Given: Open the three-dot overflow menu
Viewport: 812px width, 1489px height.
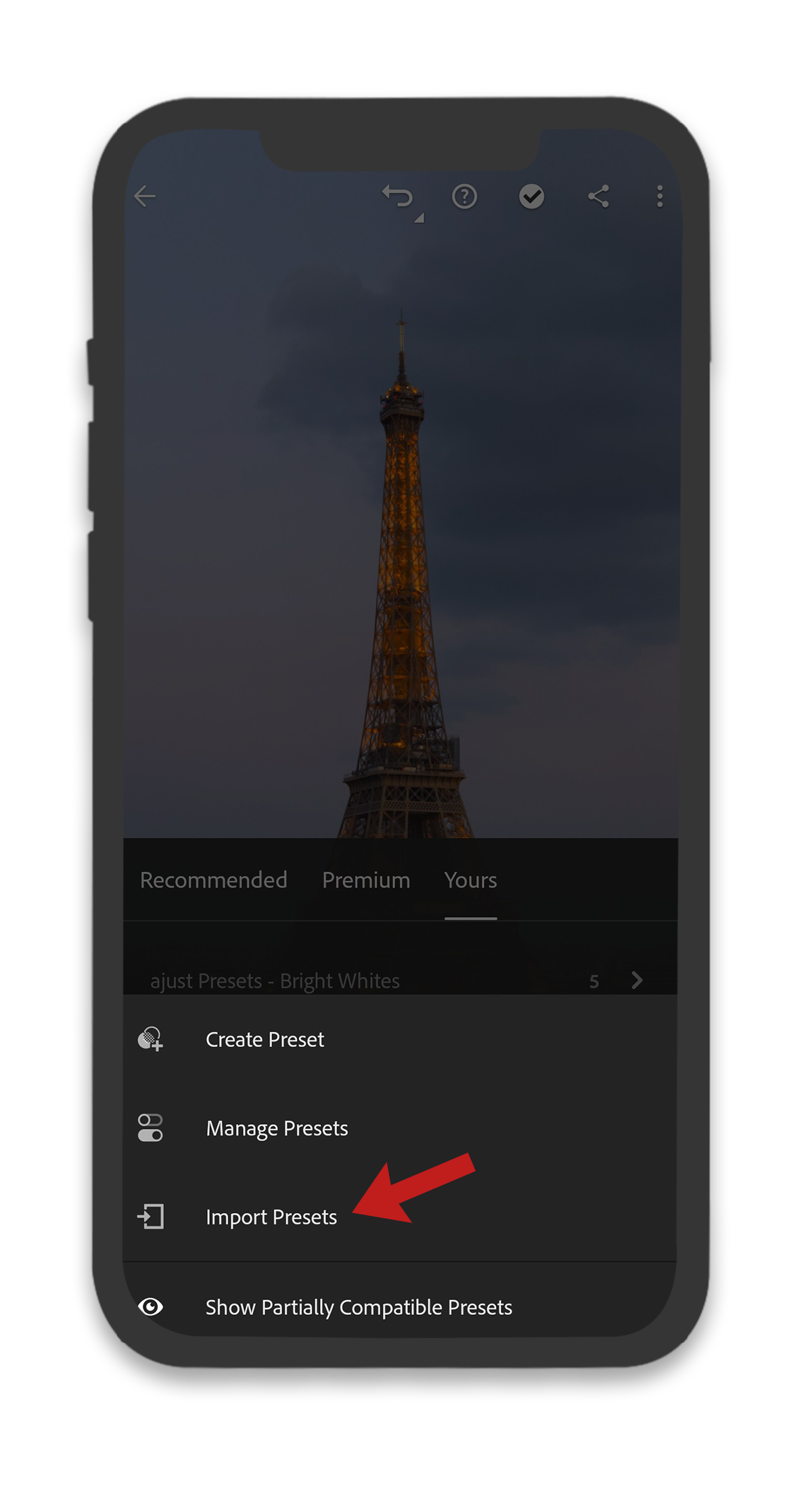Looking at the screenshot, I should 660,197.
